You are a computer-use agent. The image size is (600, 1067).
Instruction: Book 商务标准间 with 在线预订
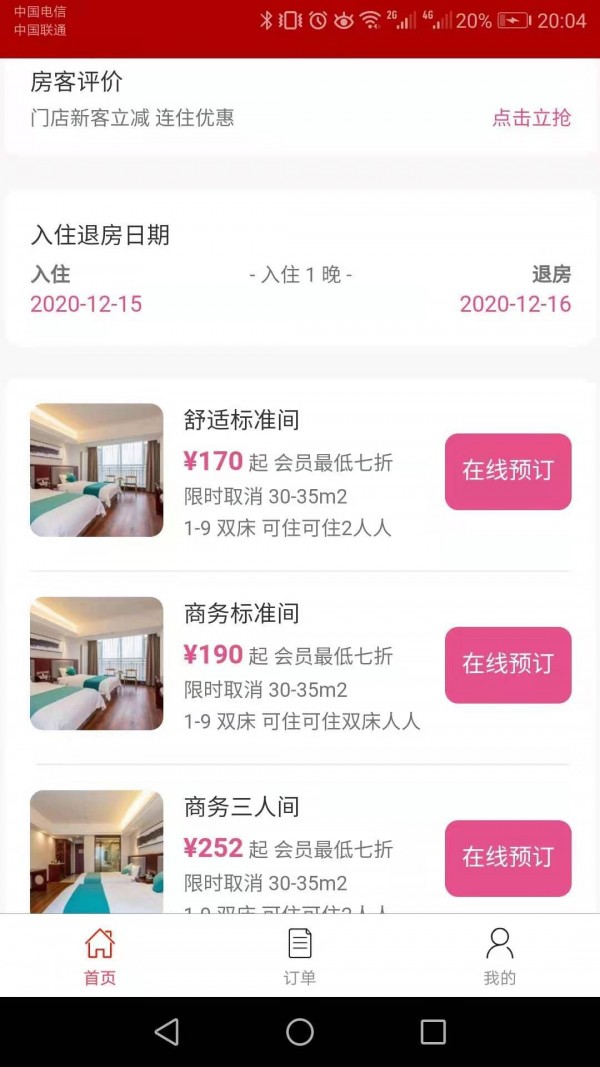[508, 664]
